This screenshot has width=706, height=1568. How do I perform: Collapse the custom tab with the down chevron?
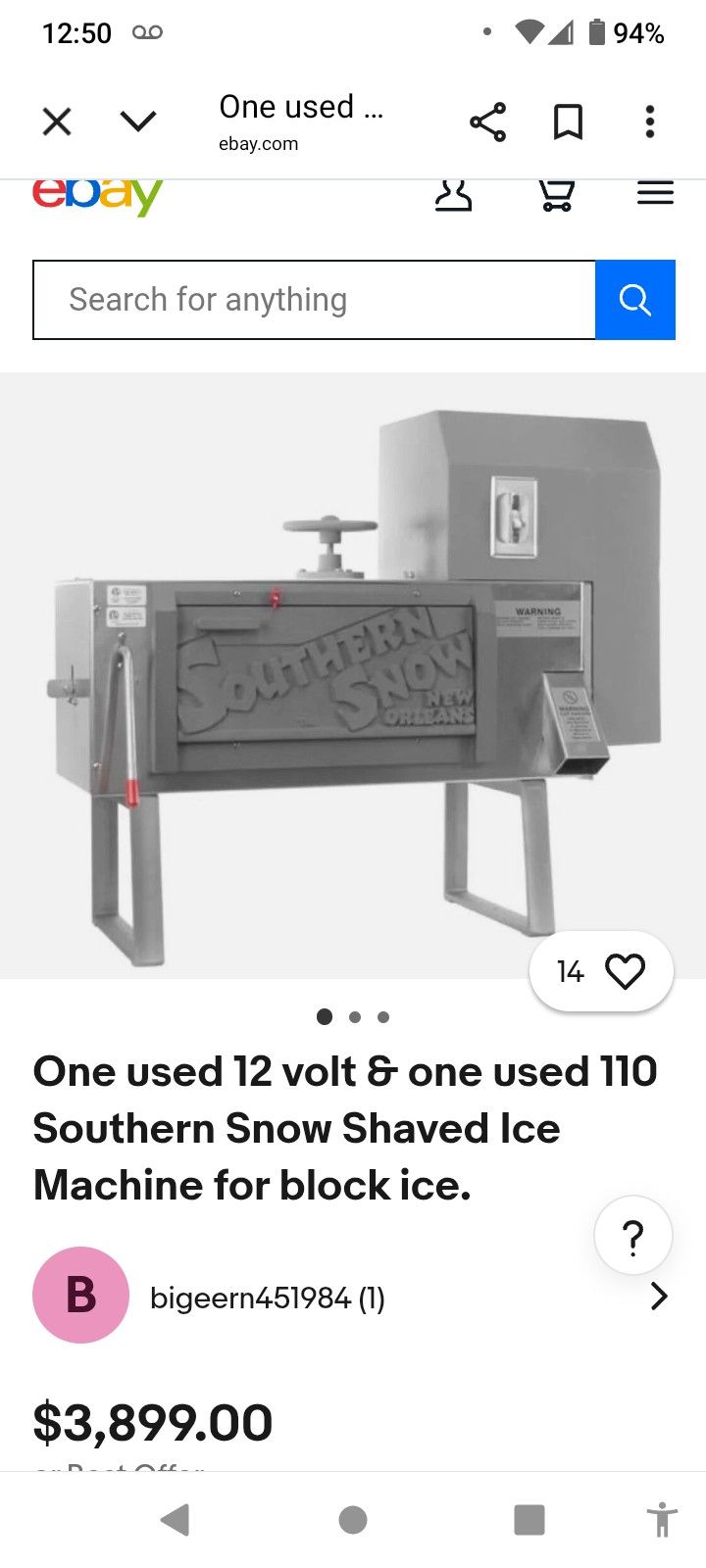[138, 121]
